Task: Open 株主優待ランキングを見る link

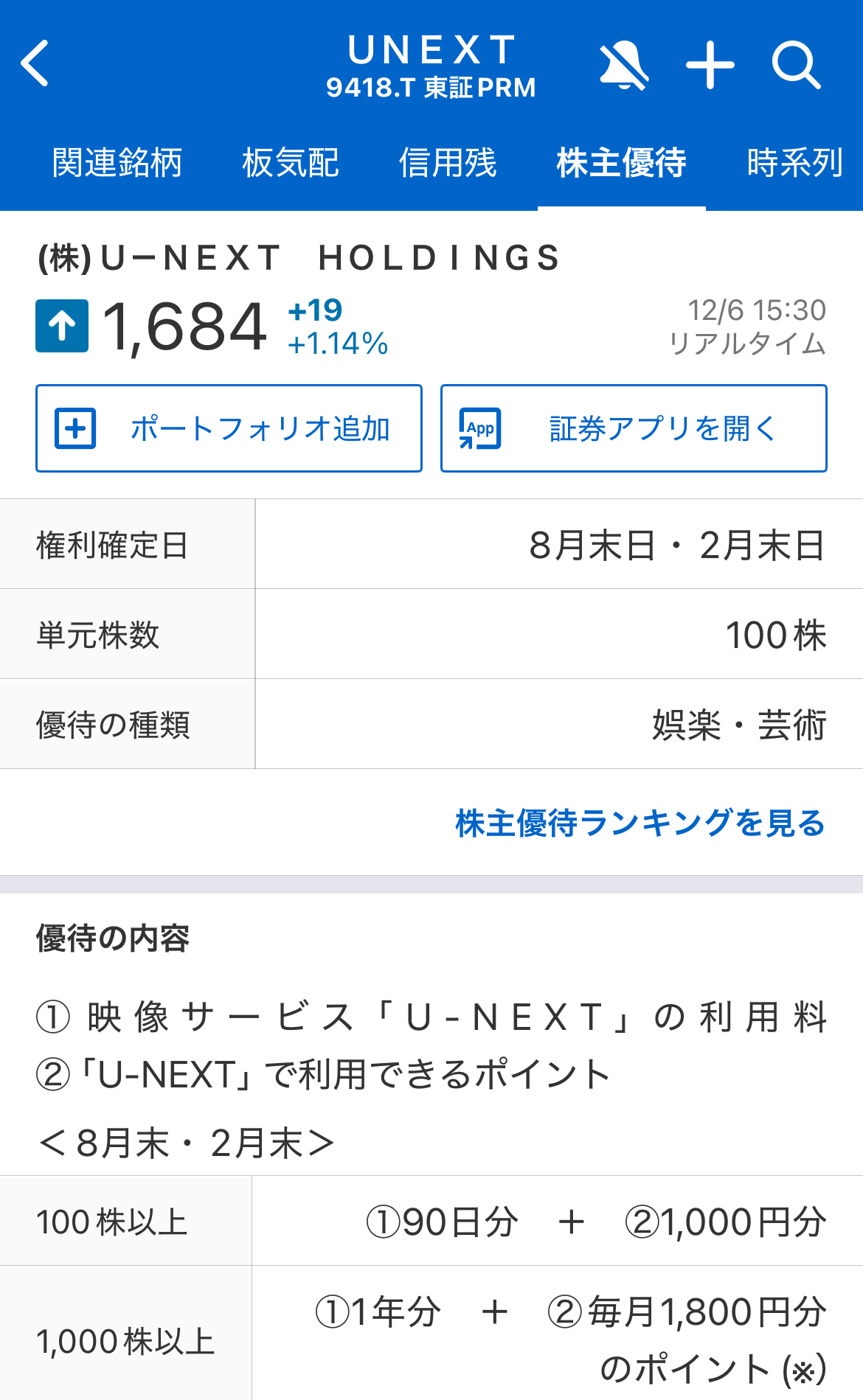Action: coord(640,823)
